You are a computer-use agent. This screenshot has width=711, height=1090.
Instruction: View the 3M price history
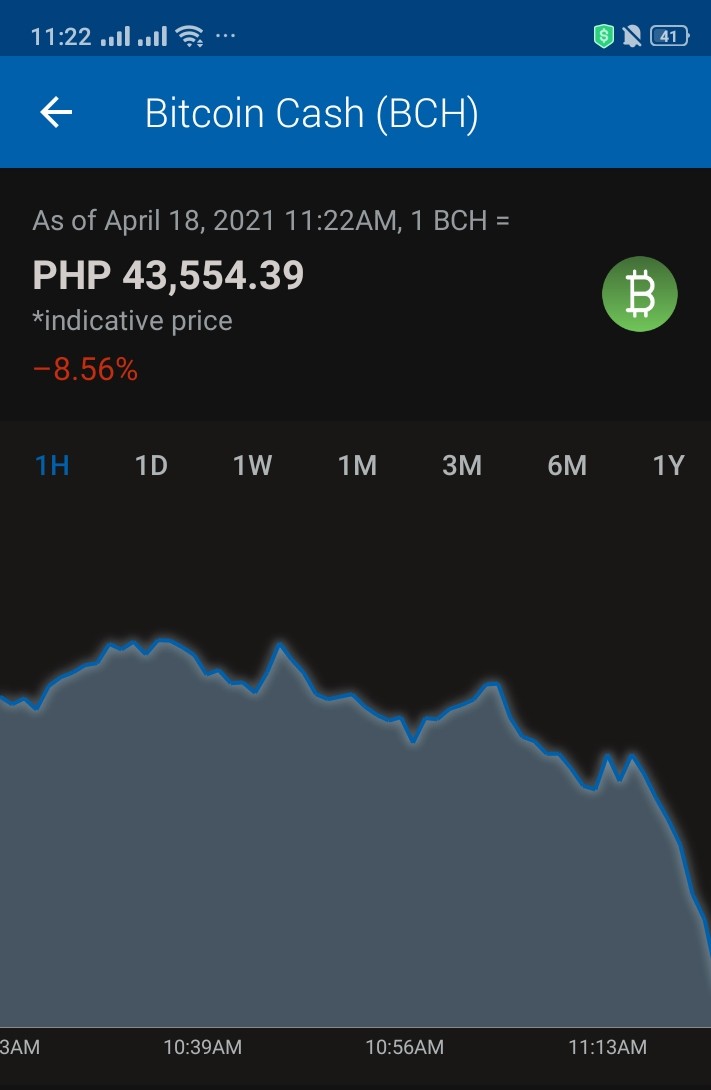pyautogui.click(x=462, y=465)
